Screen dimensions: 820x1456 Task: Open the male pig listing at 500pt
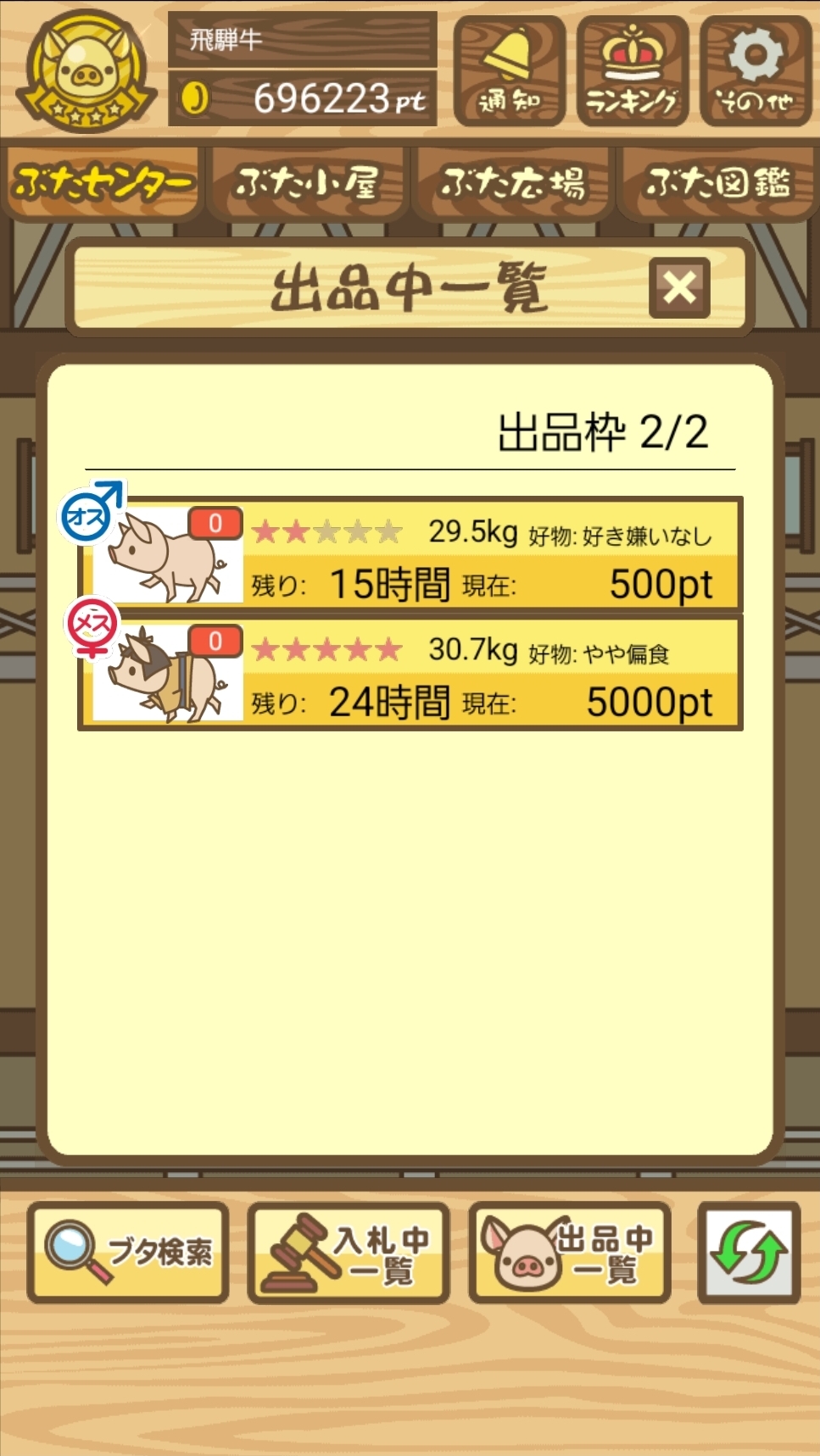pos(410,555)
